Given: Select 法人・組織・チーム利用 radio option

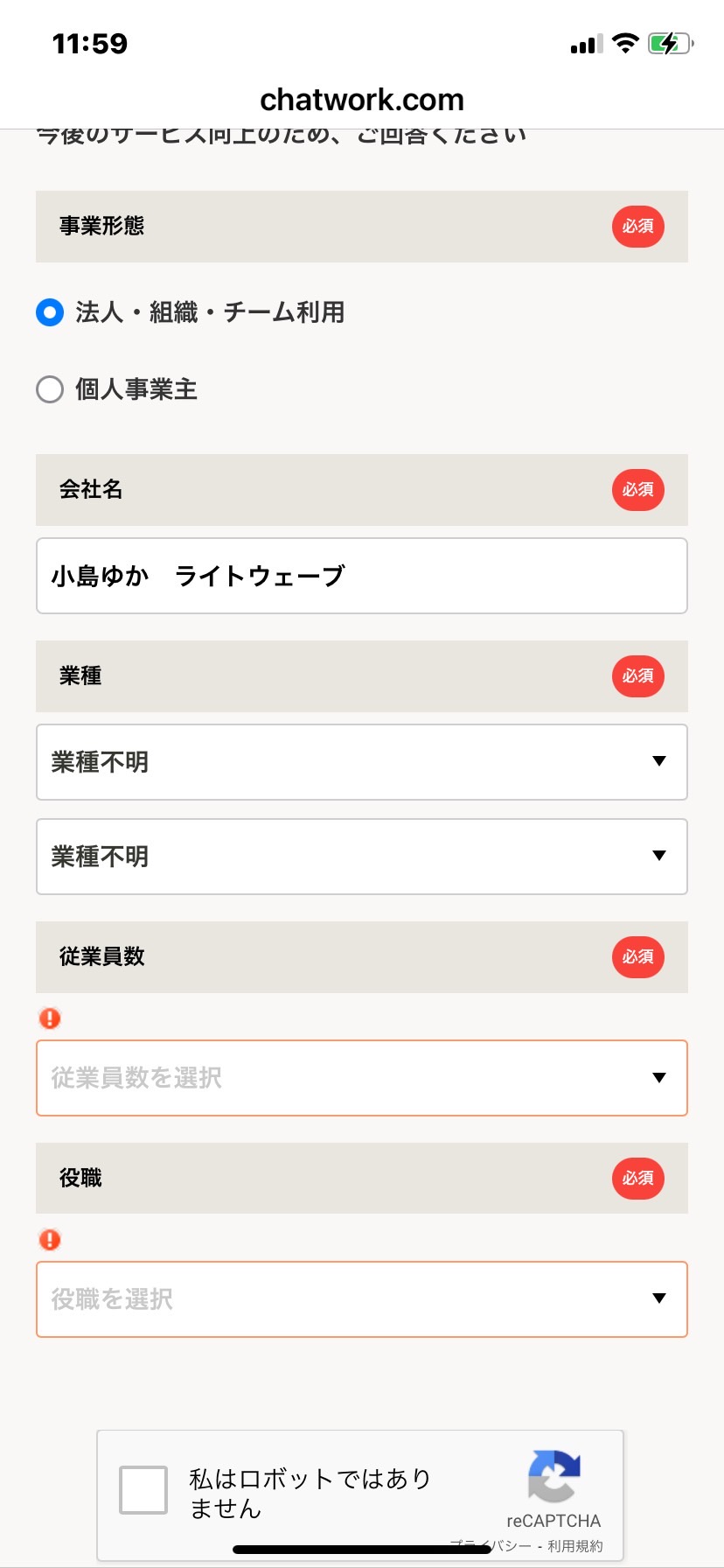Looking at the screenshot, I should coord(50,312).
